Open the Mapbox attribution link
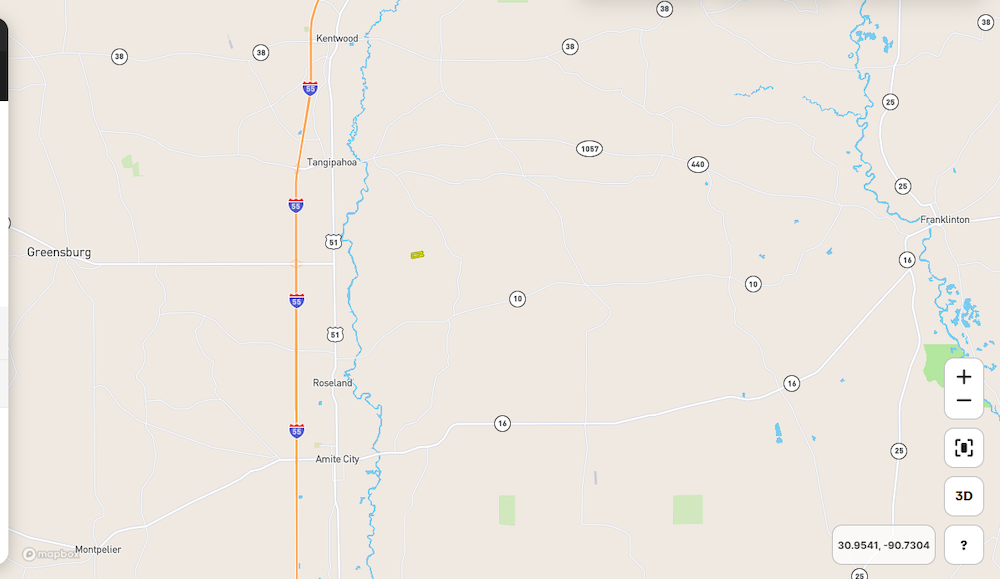 click(51, 554)
